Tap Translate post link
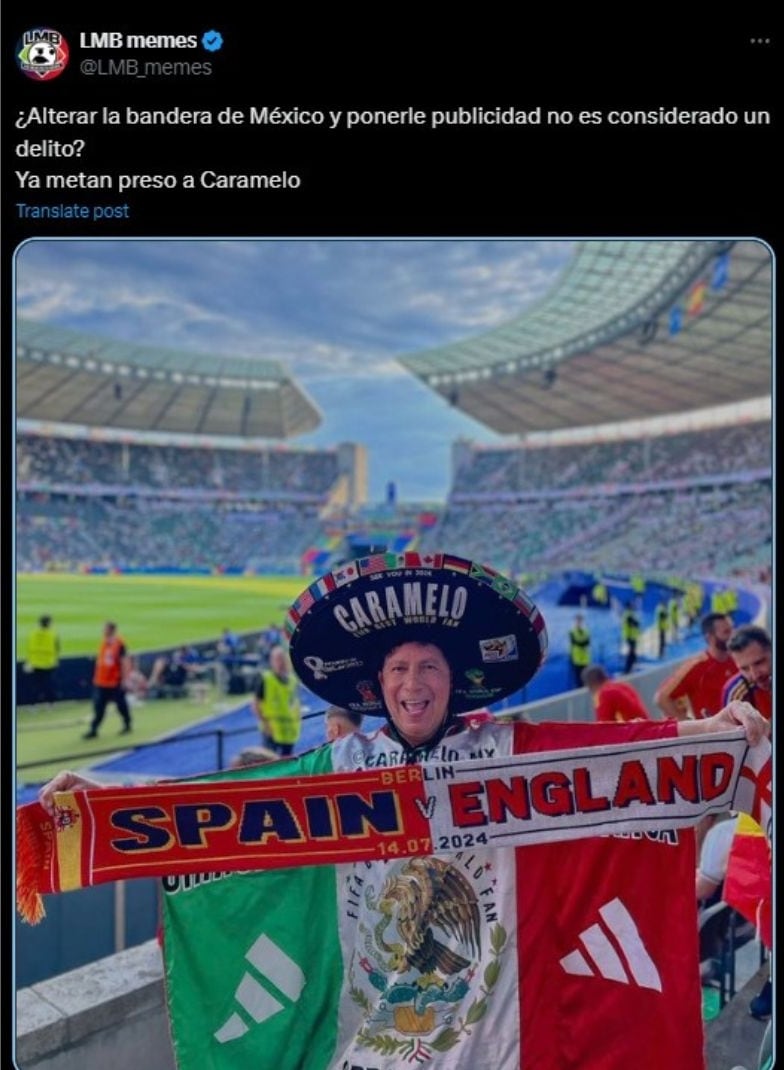The height and width of the screenshot is (1070, 784). click(x=72, y=211)
